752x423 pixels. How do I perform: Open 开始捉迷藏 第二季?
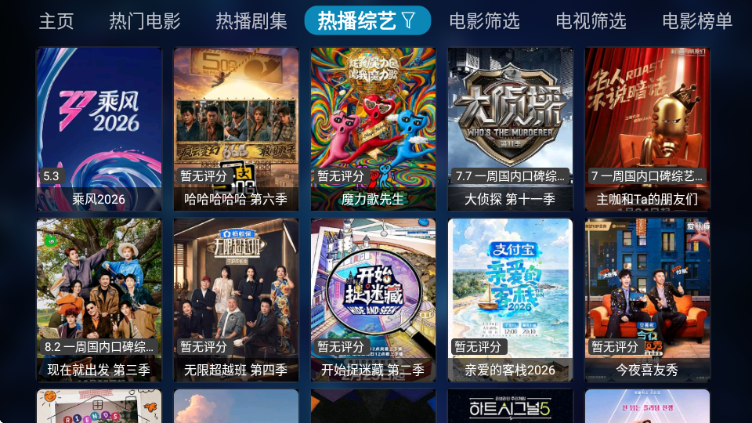click(x=373, y=299)
